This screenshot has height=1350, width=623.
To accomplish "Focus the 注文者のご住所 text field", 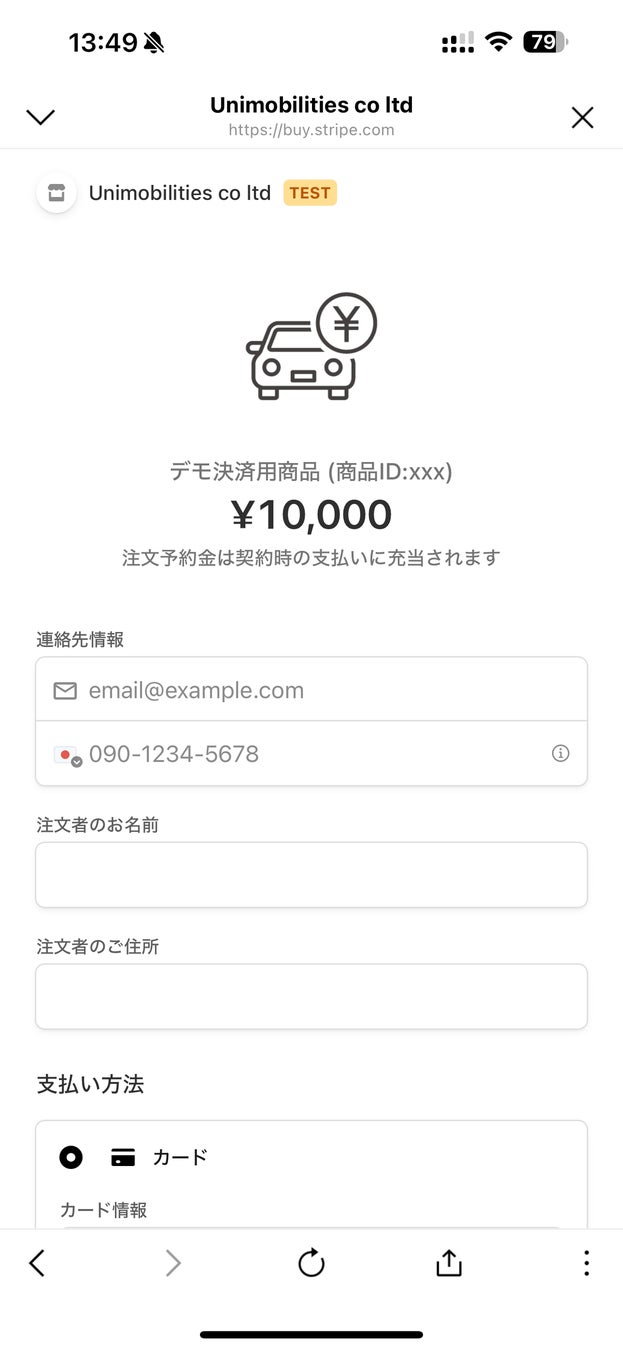I will (x=311, y=996).
